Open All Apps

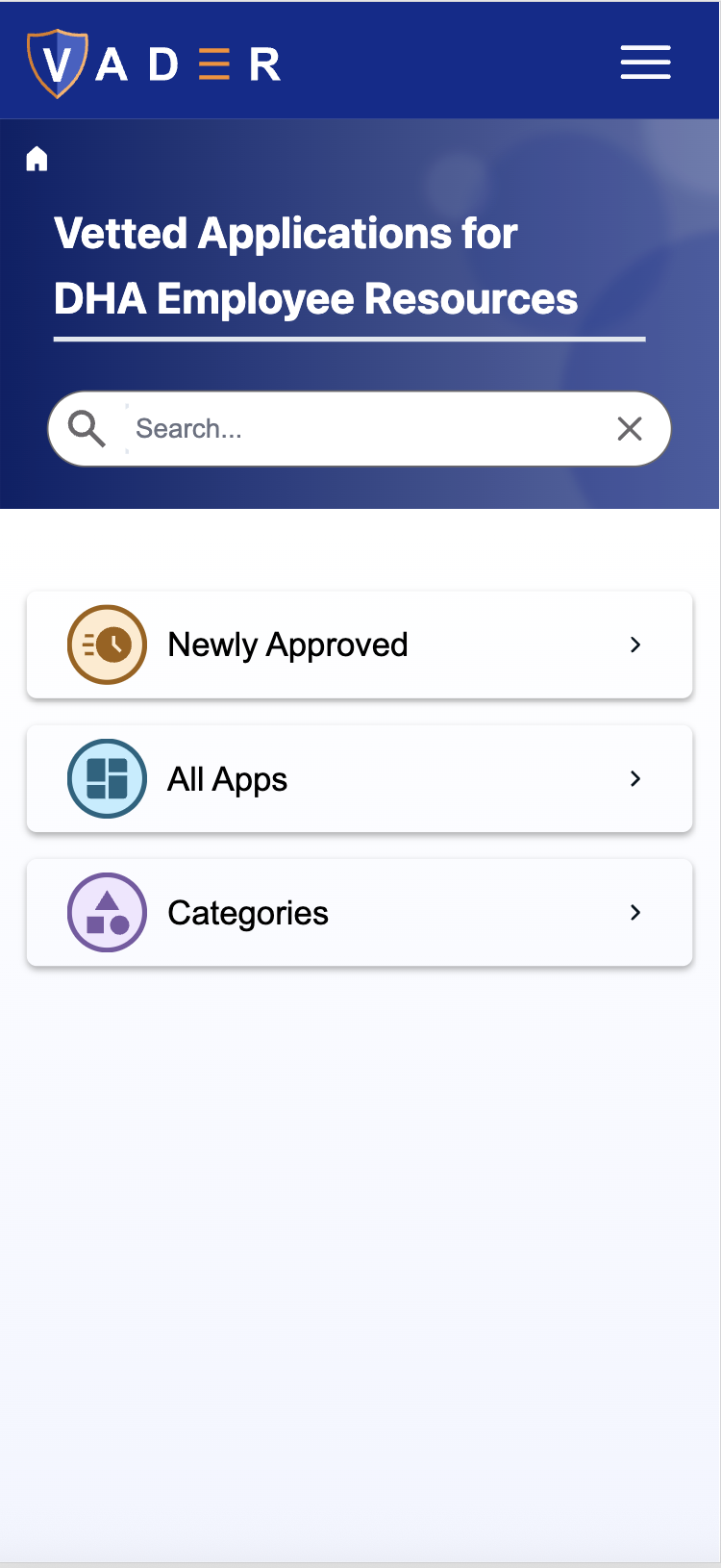360,778
